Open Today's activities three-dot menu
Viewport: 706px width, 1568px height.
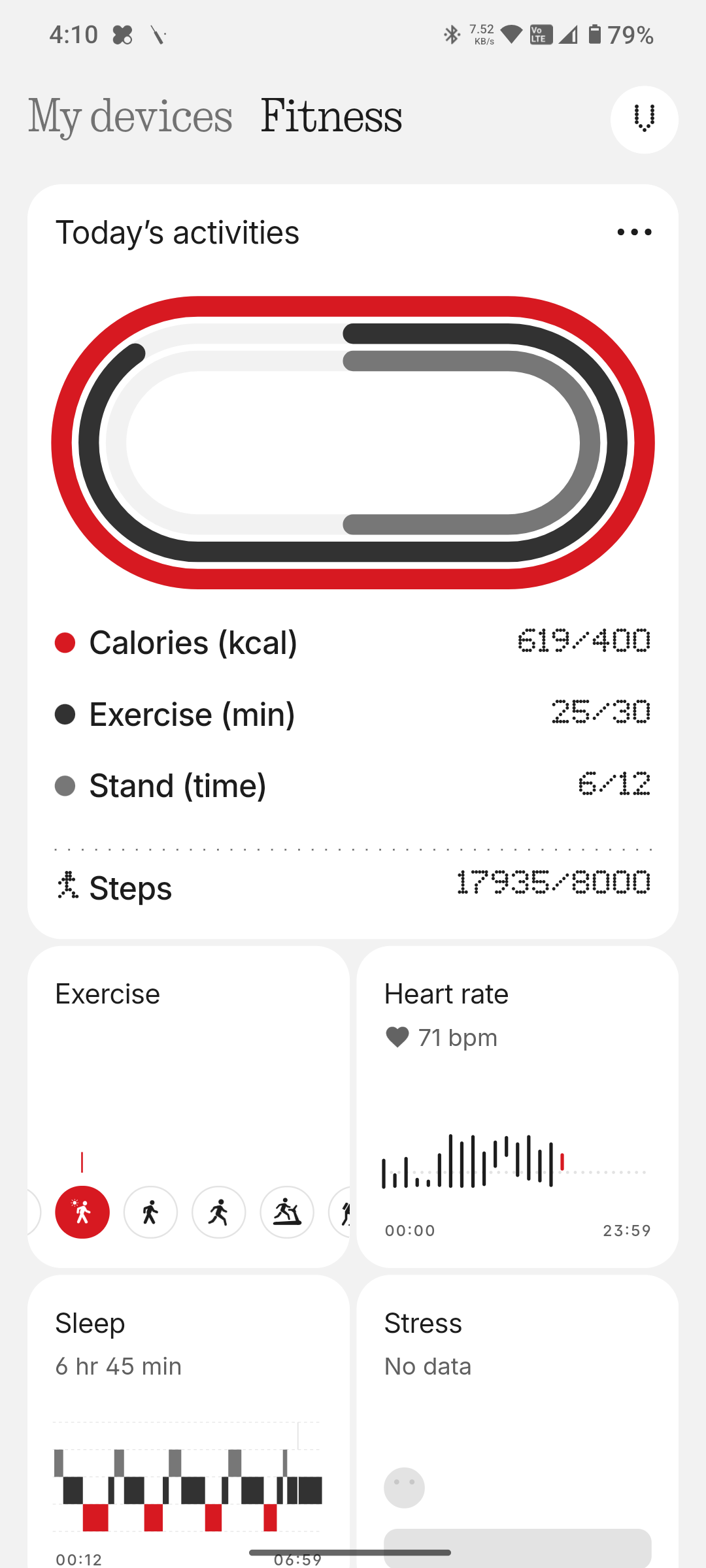[x=634, y=232]
